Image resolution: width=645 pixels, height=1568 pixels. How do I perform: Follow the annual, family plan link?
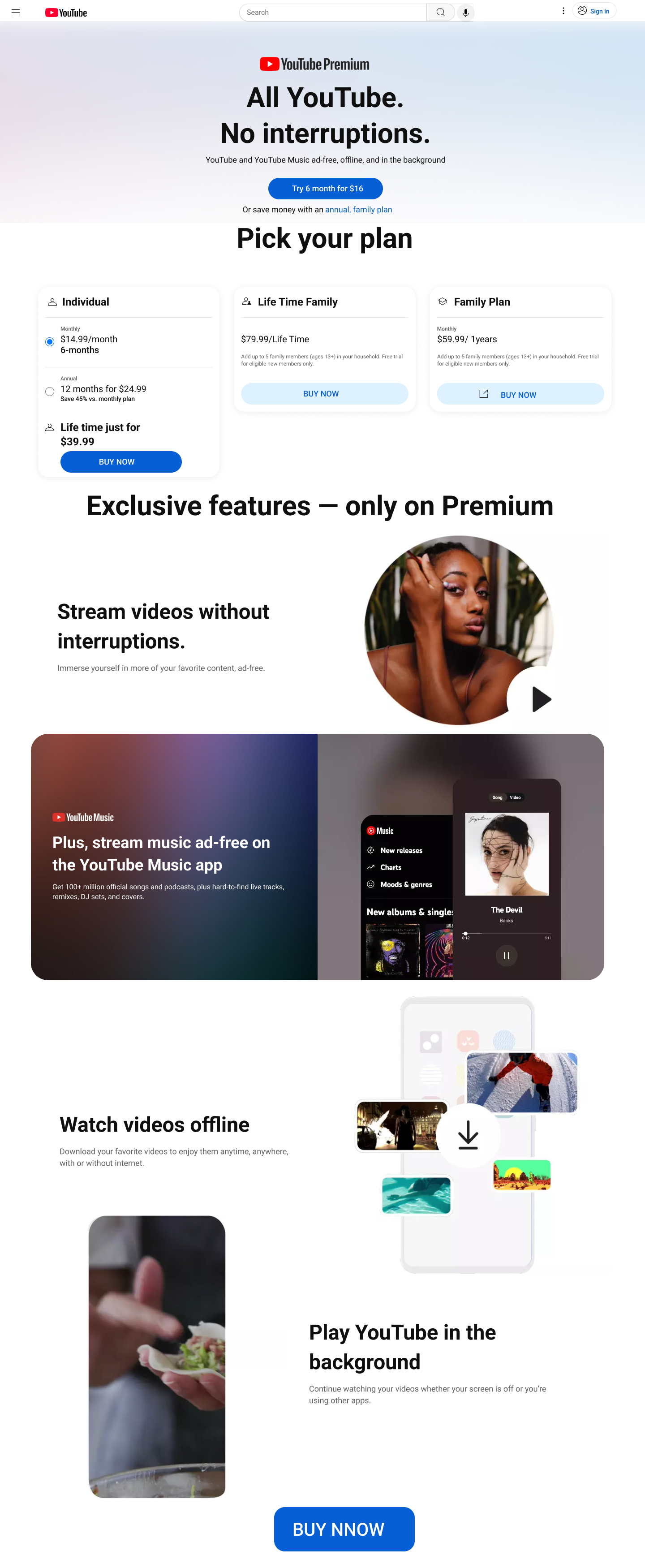[358, 209]
